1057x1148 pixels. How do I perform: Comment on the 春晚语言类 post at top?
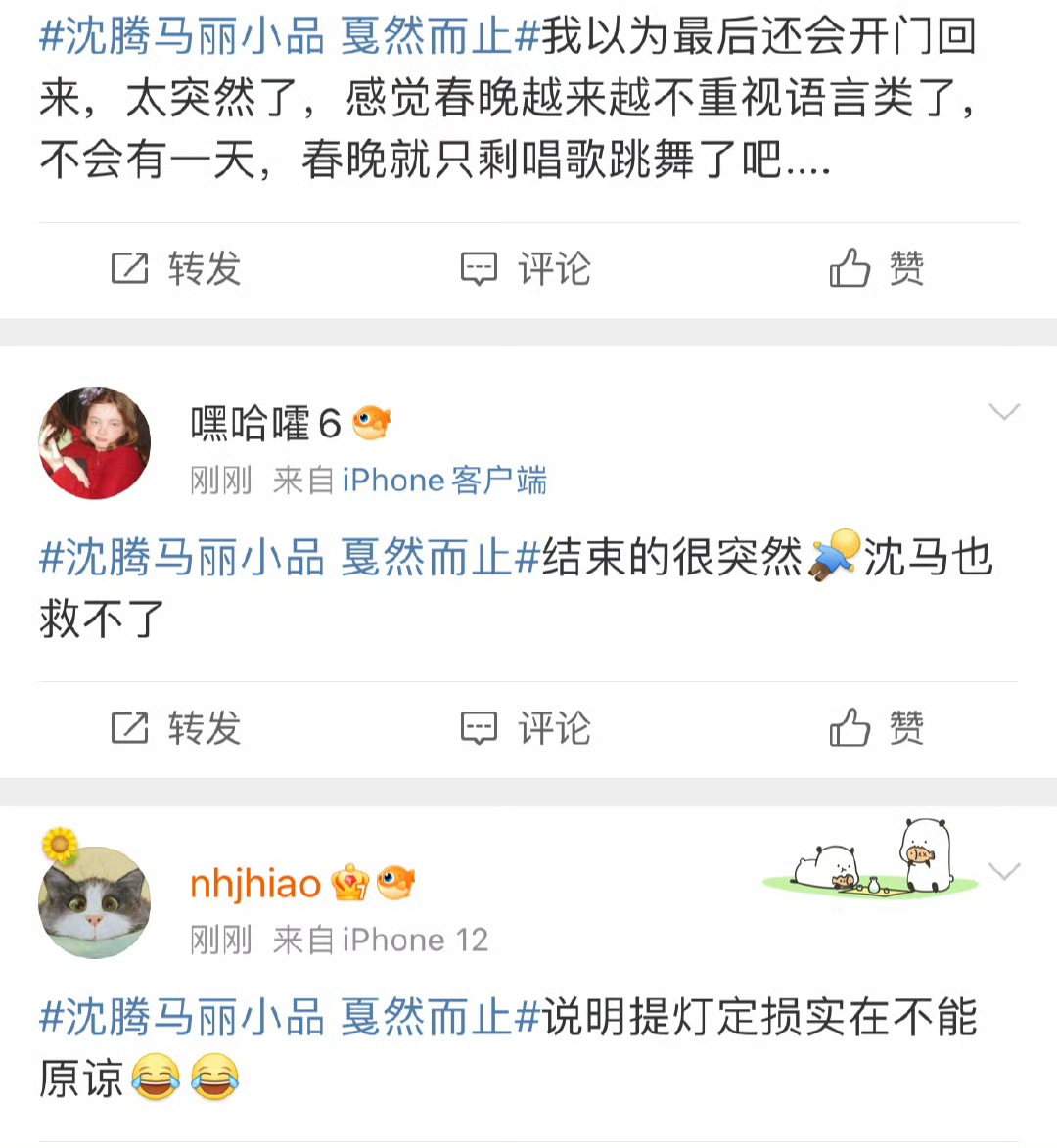527,268
